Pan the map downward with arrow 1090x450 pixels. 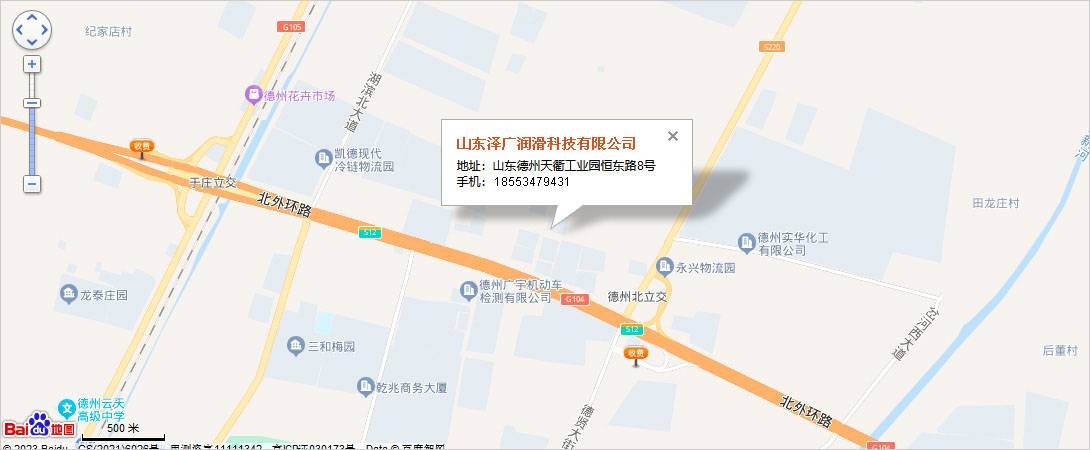coord(32,43)
